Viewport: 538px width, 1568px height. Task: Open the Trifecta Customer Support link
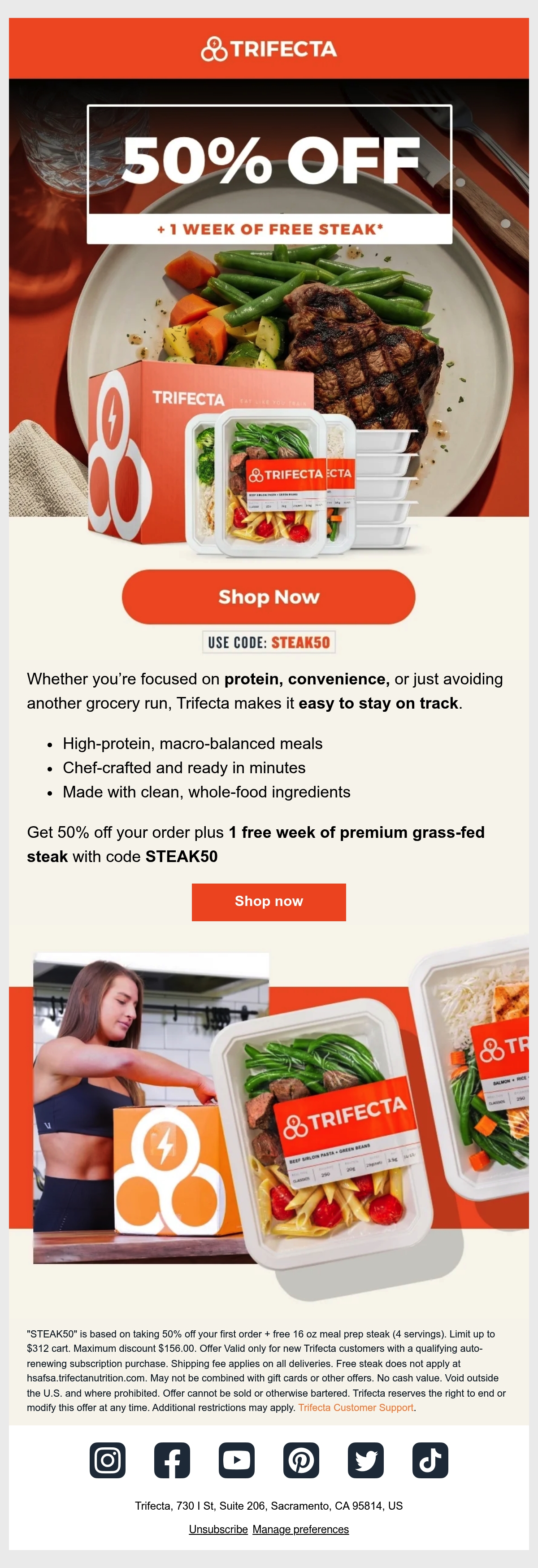click(356, 1407)
